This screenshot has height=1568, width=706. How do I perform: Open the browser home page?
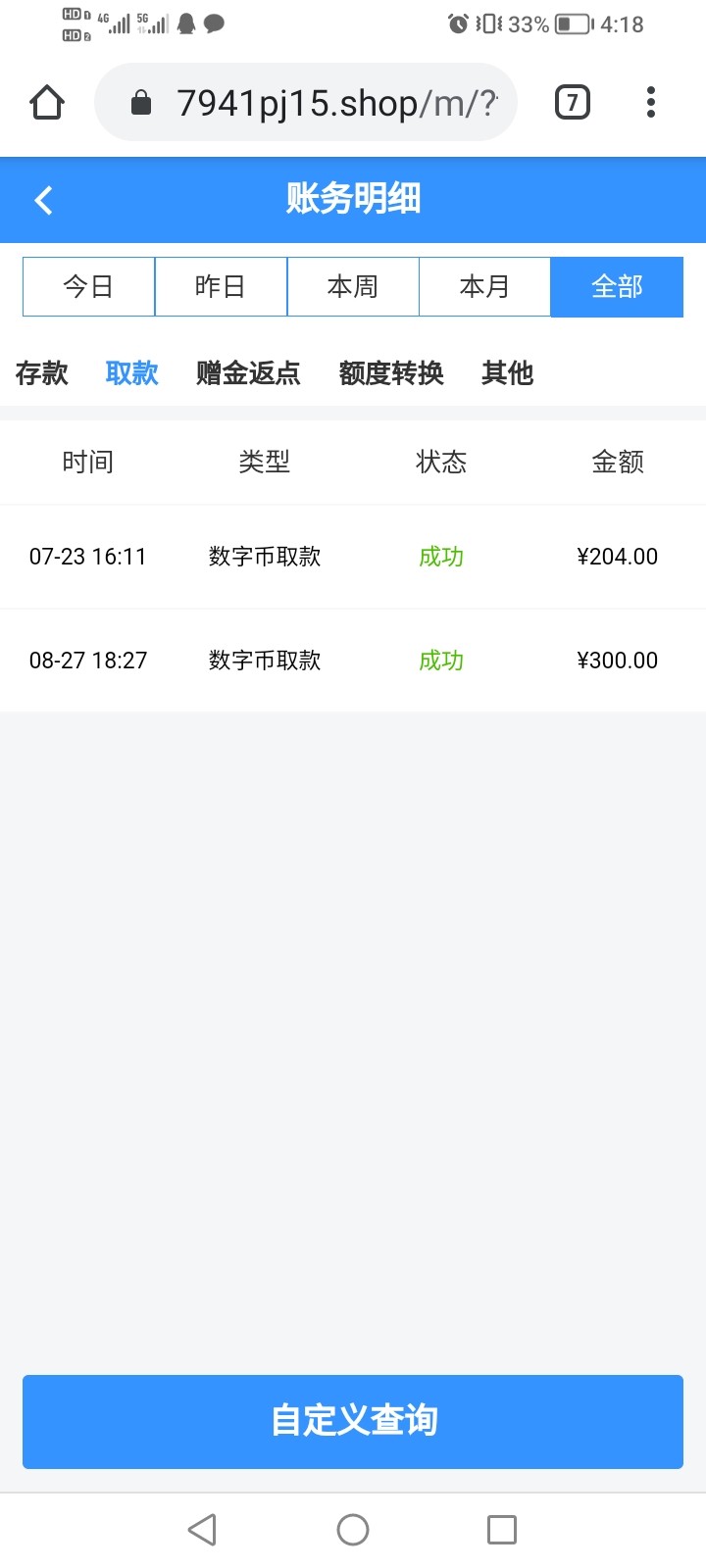pyautogui.click(x=47, y=102)
